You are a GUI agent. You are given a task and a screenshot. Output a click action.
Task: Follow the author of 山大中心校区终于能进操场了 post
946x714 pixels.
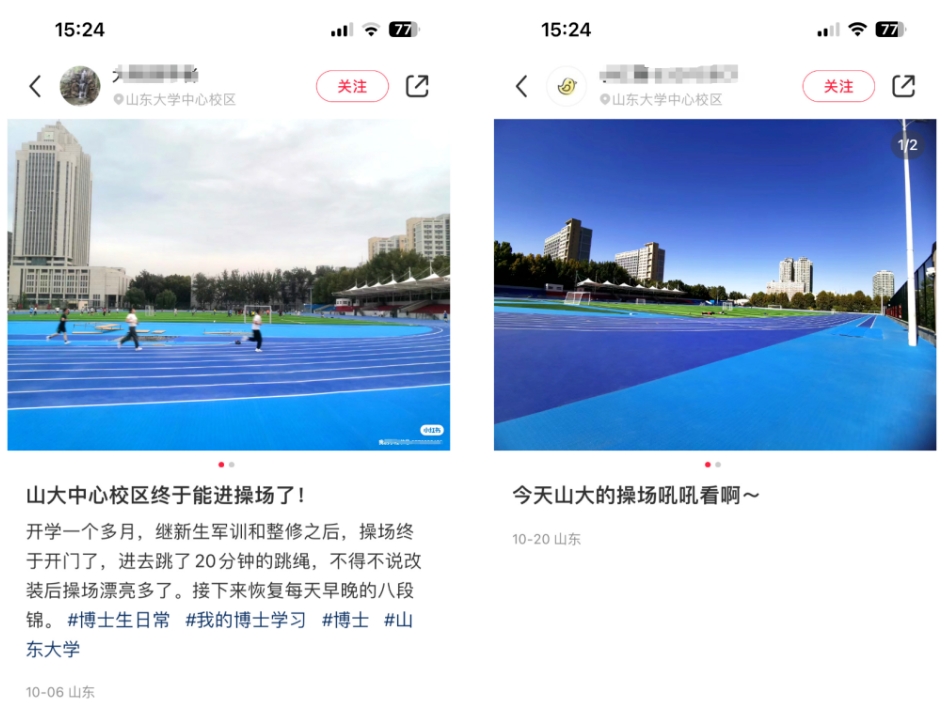352,87
